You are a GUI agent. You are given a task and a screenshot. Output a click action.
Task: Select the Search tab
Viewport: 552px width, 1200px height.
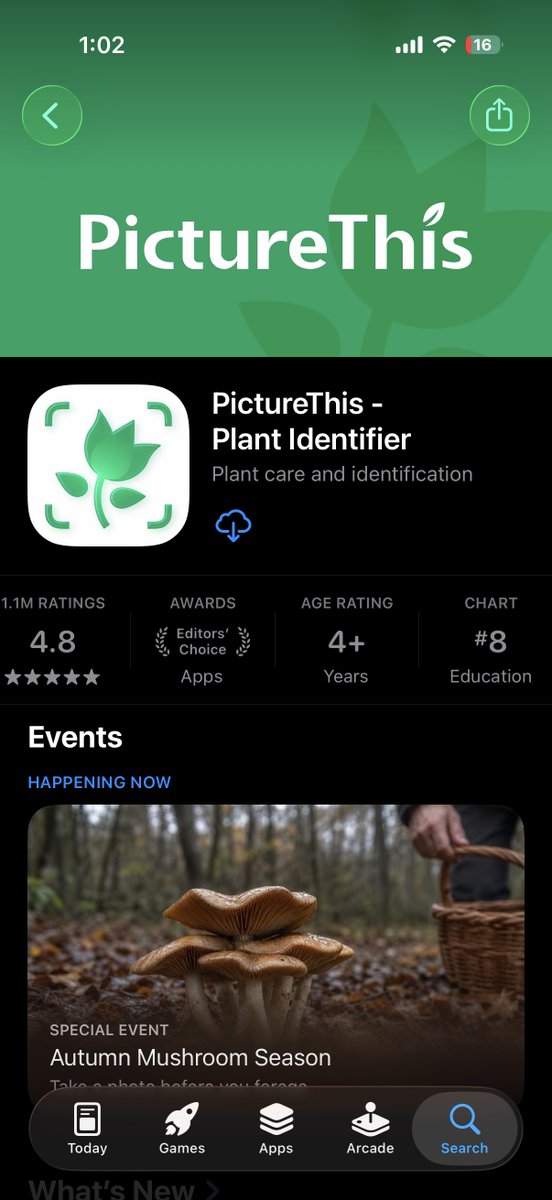[x=465, y=1129]
